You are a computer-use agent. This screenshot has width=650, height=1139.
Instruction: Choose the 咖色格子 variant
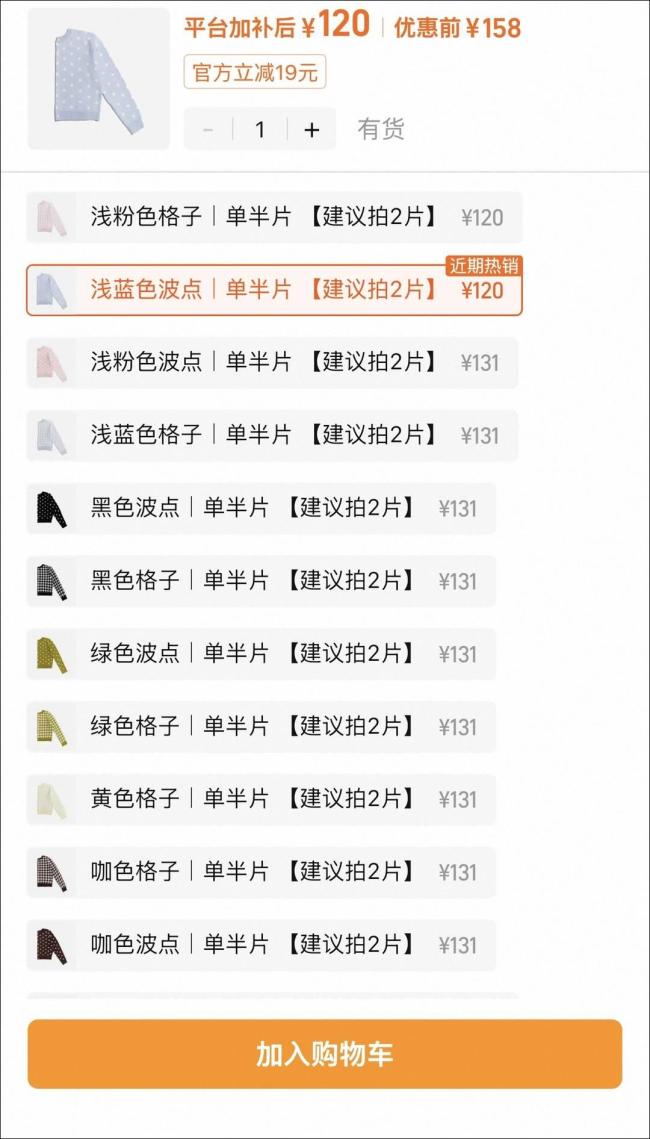click(x=261, y=872)
